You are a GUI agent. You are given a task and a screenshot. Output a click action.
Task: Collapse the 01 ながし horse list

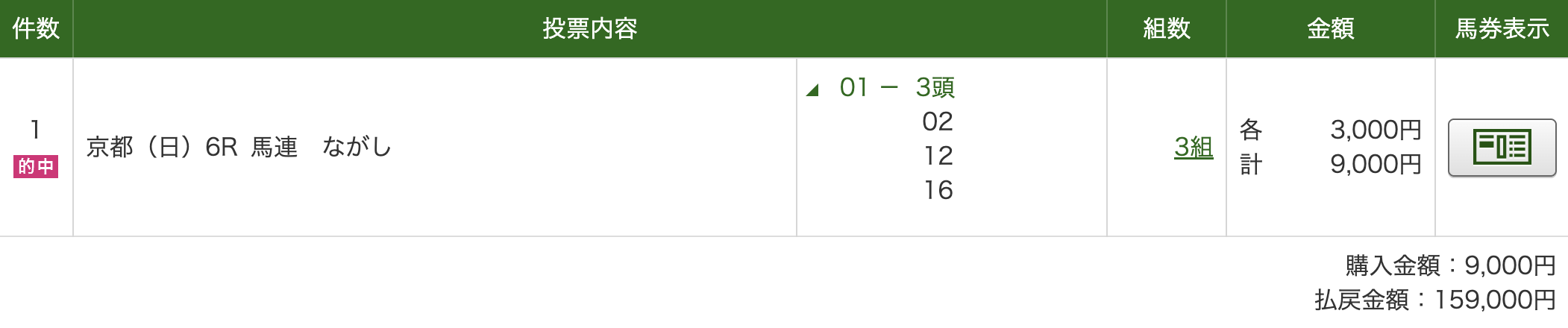[x=813, y=90]
